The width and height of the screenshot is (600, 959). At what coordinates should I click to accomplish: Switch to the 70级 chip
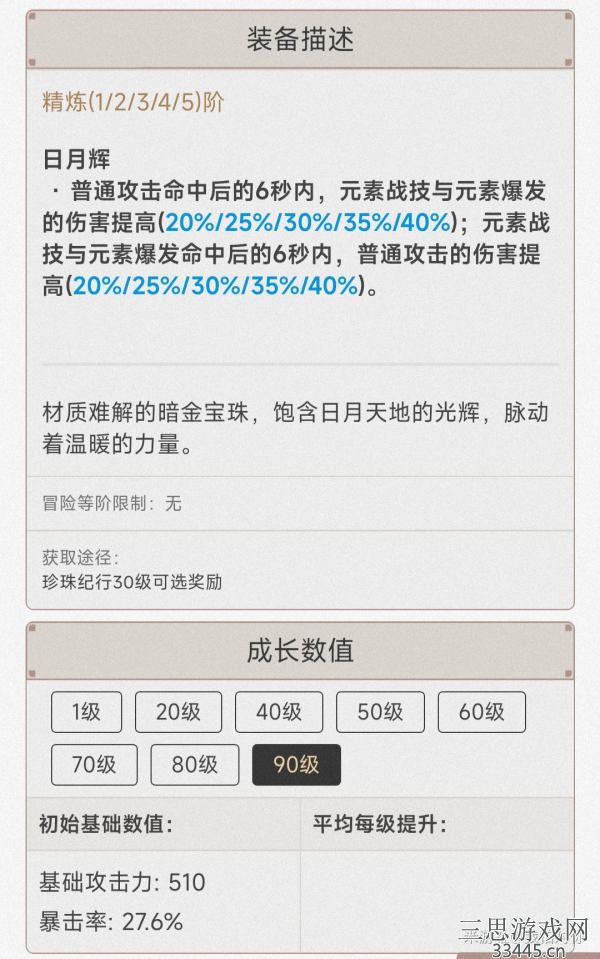point(94,765)
